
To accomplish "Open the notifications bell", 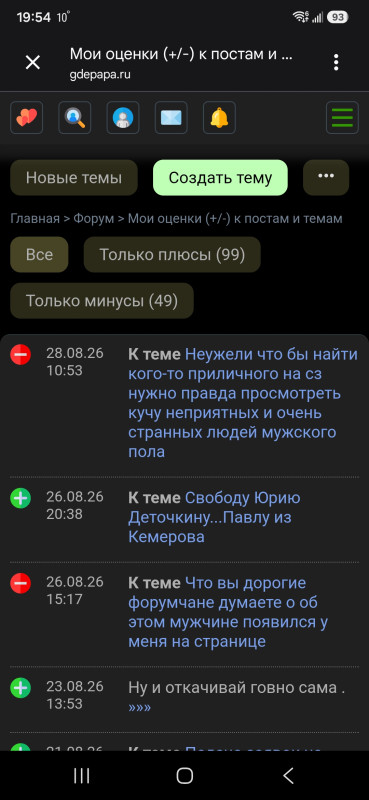I will click(x=219, y=118).
